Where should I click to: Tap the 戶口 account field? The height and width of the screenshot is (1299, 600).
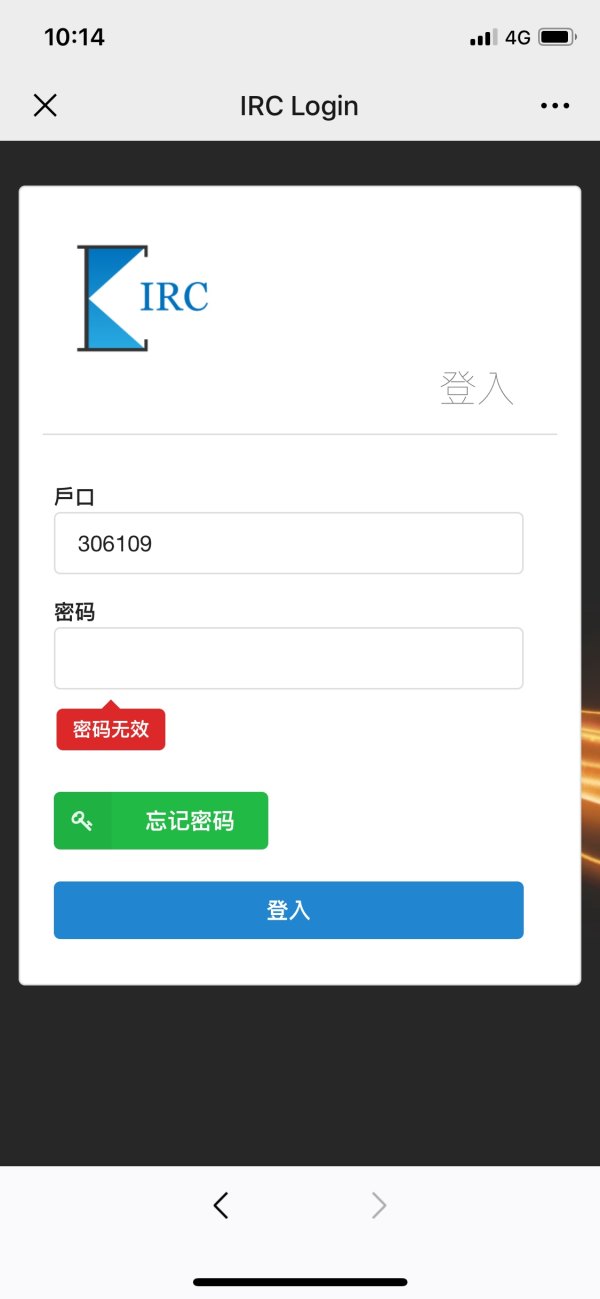click(288, 544)
